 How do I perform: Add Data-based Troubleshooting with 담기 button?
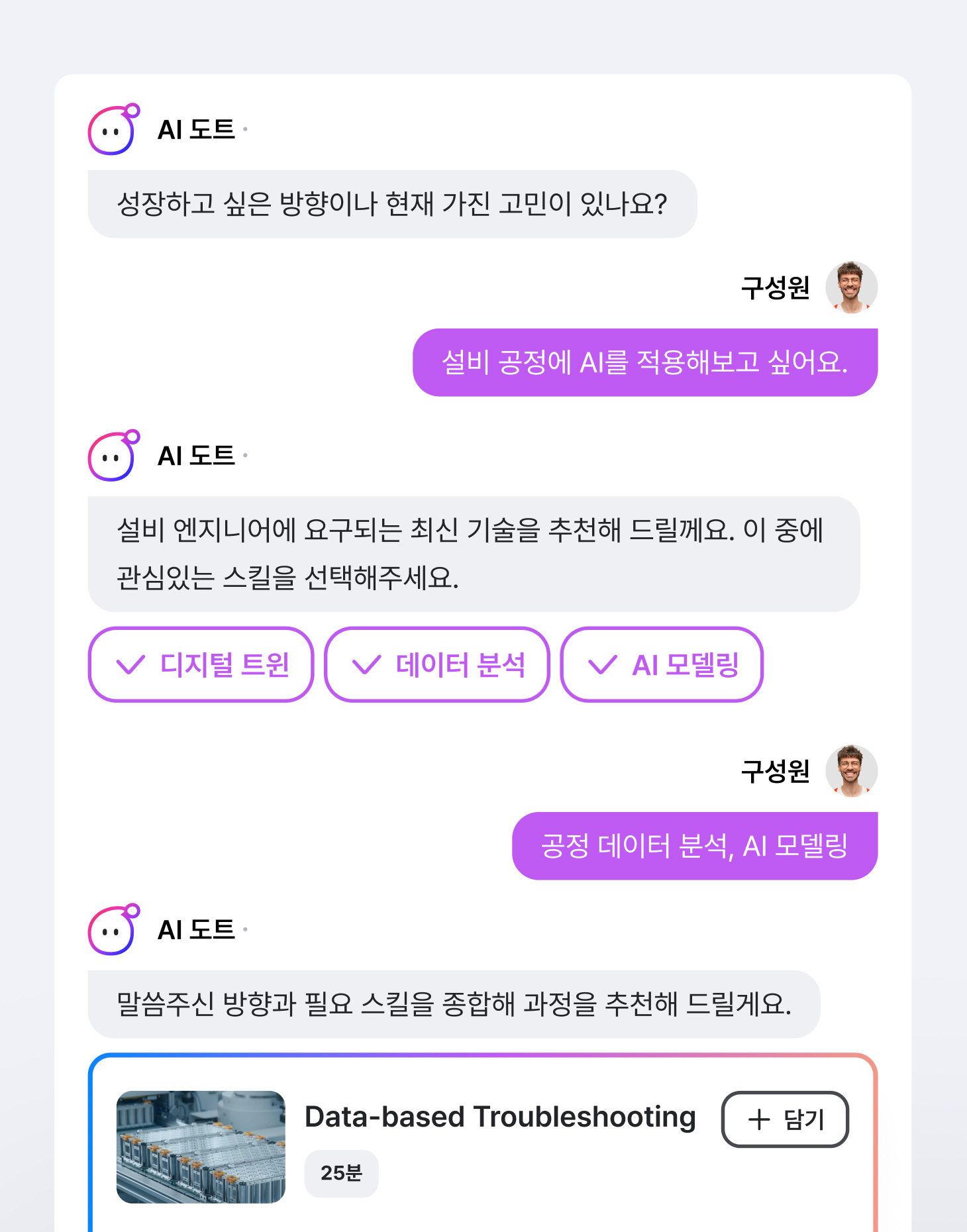point(785,1119)
